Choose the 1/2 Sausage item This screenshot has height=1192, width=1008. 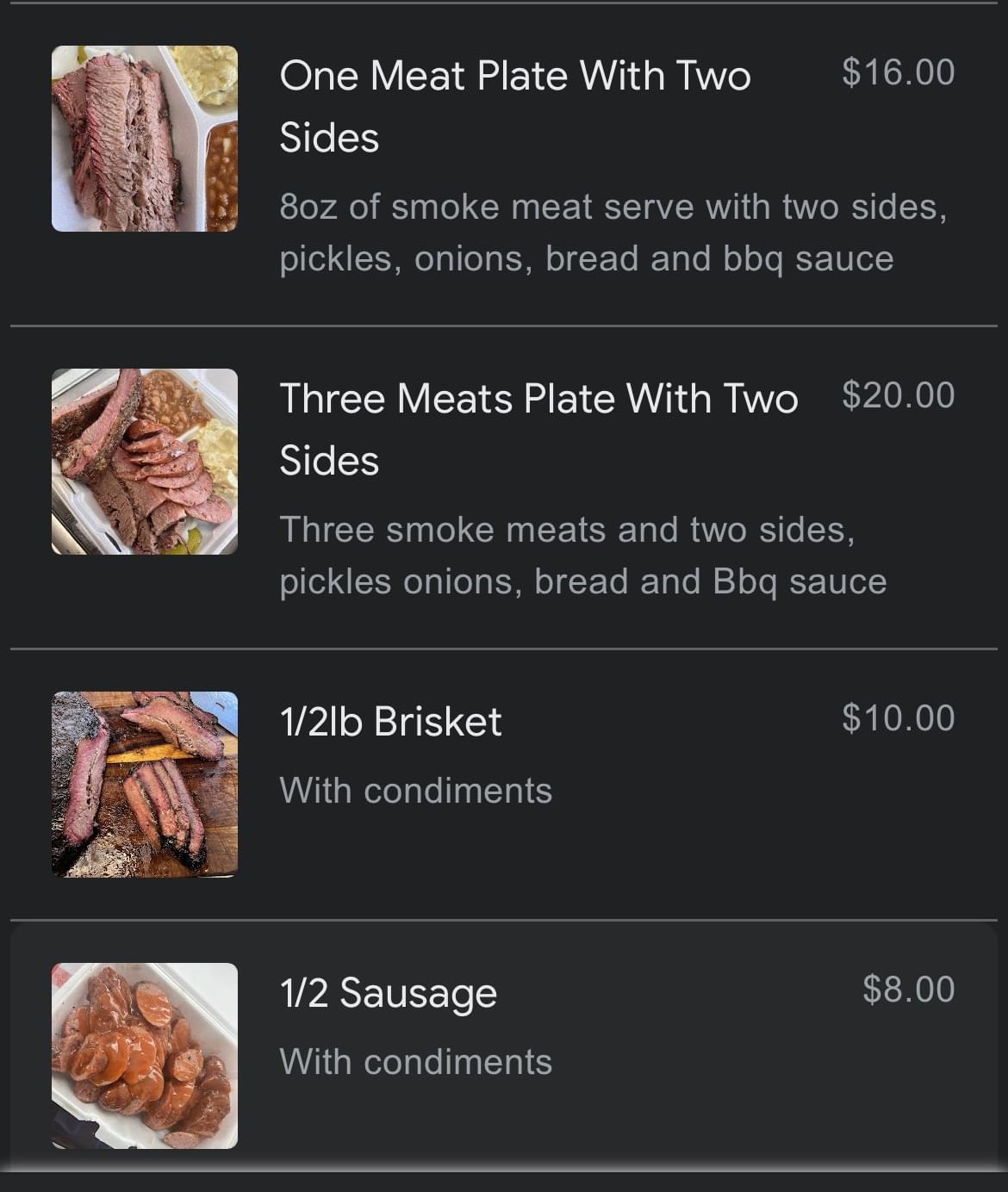388,993
